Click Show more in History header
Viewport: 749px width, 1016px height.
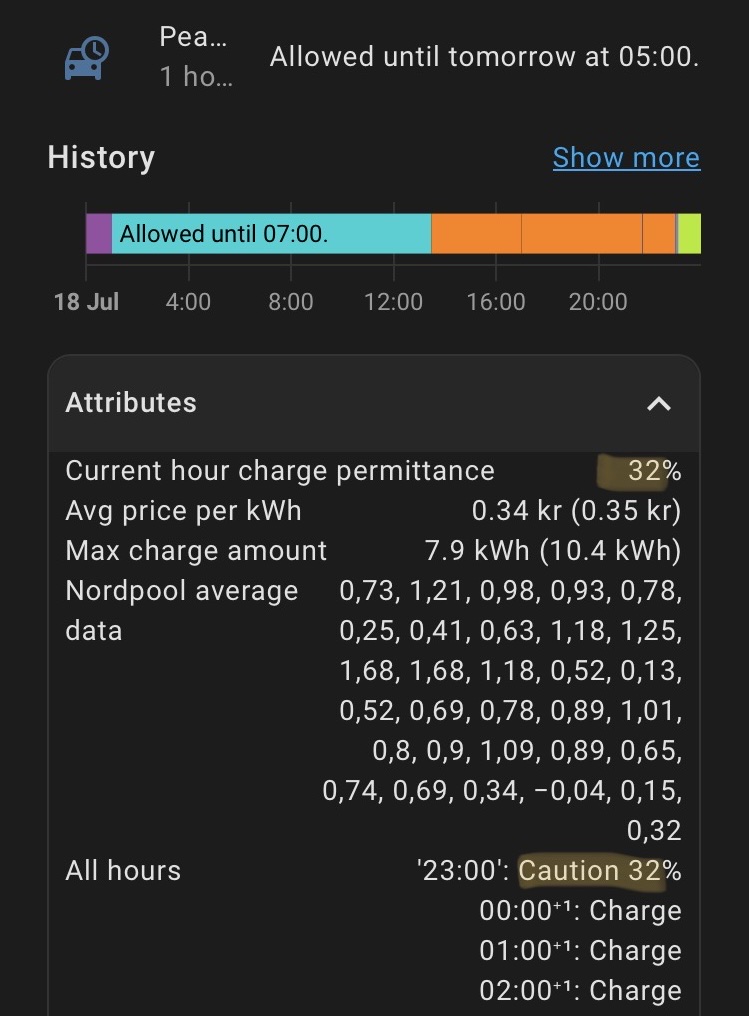point(626,157)
